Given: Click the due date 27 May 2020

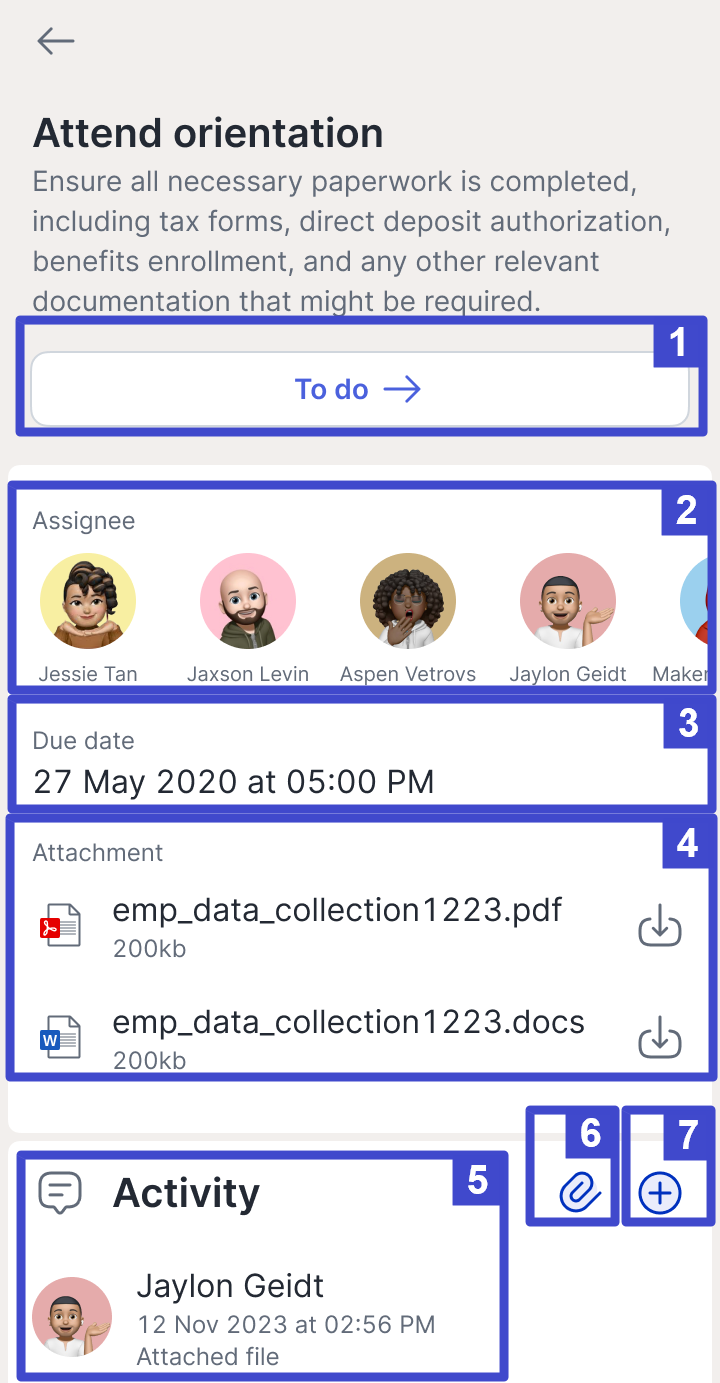Looking at the screenshot, I should click(x=230, y=782).
